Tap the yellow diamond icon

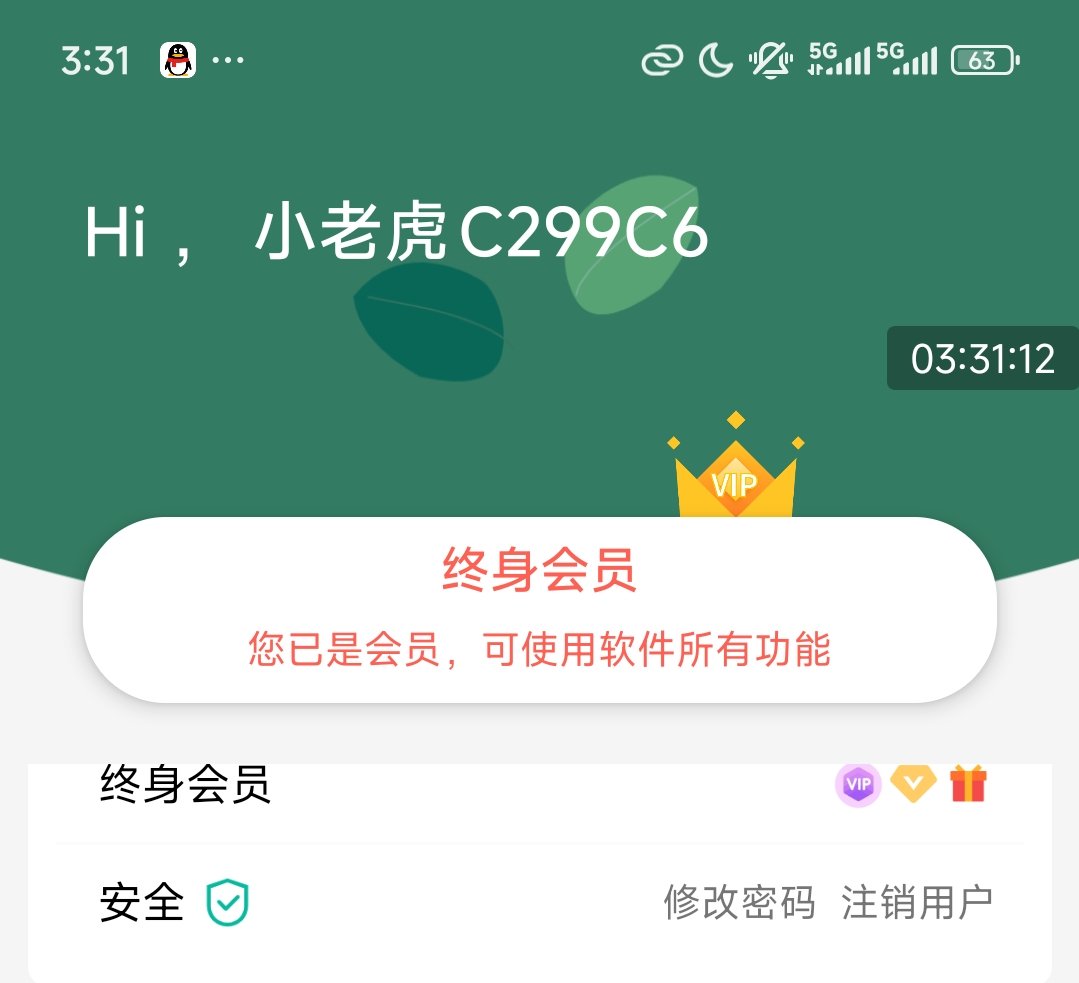click(x=913, y=784)
